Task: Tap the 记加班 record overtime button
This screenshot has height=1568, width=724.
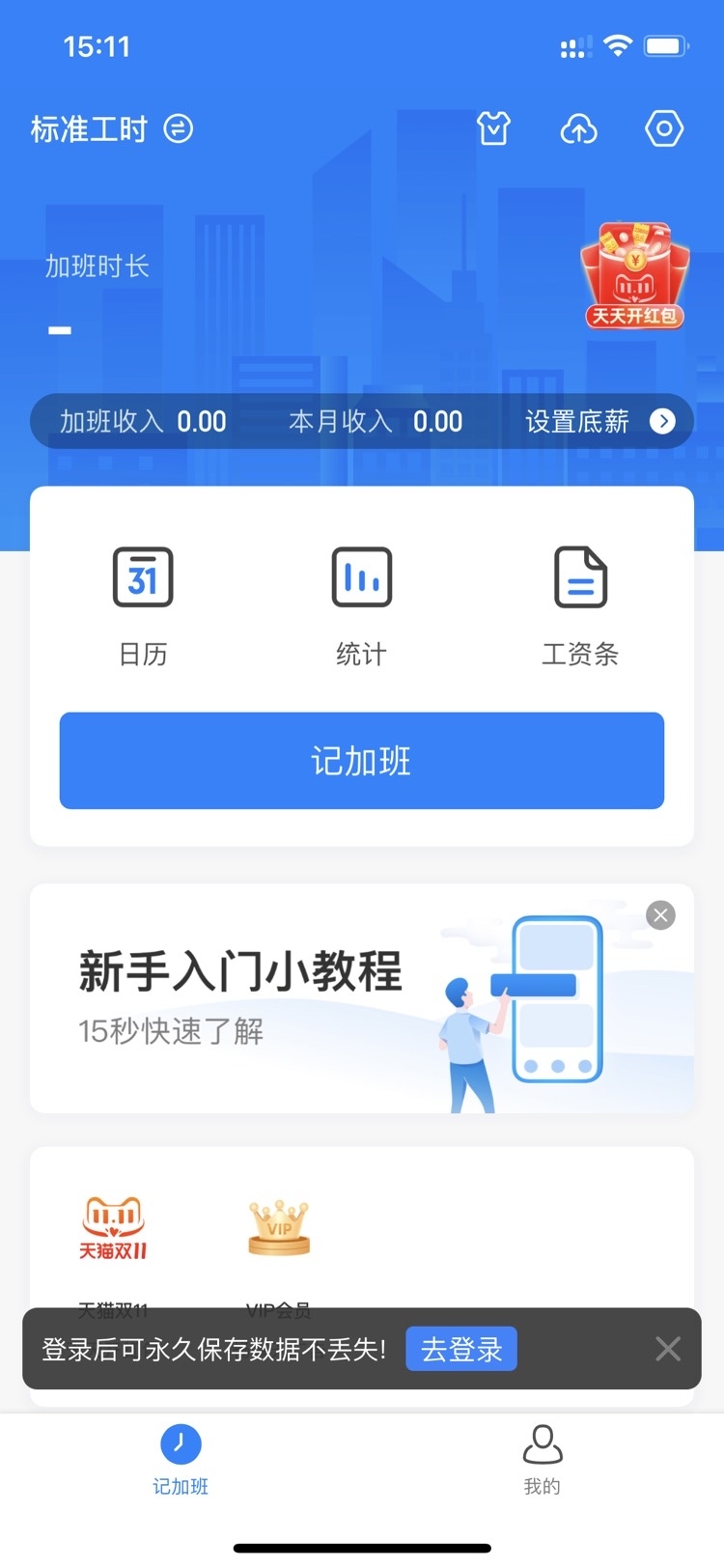Action: point(361,761)
